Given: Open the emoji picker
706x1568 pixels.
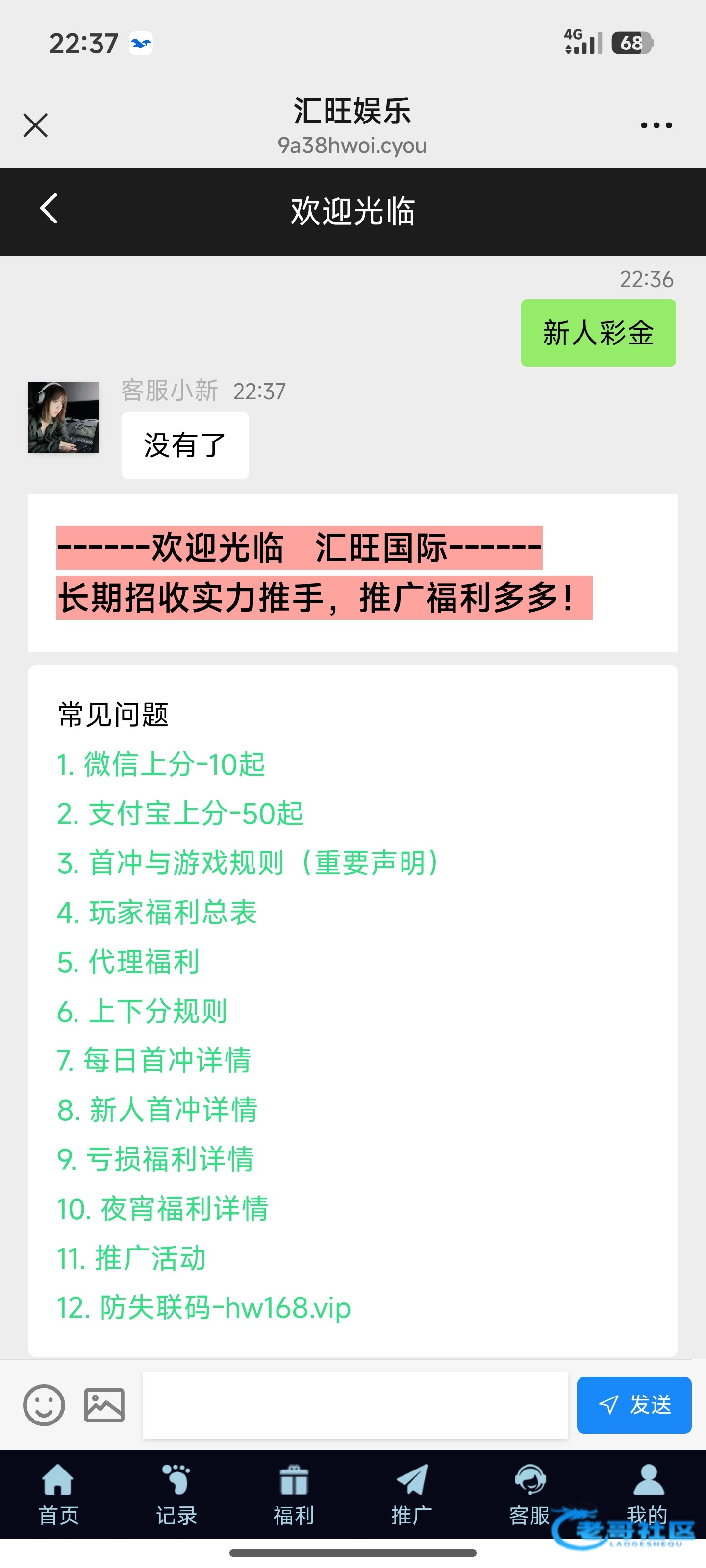Looking at the screenshot, I should pyautogui.click(x=44, y=1405).
